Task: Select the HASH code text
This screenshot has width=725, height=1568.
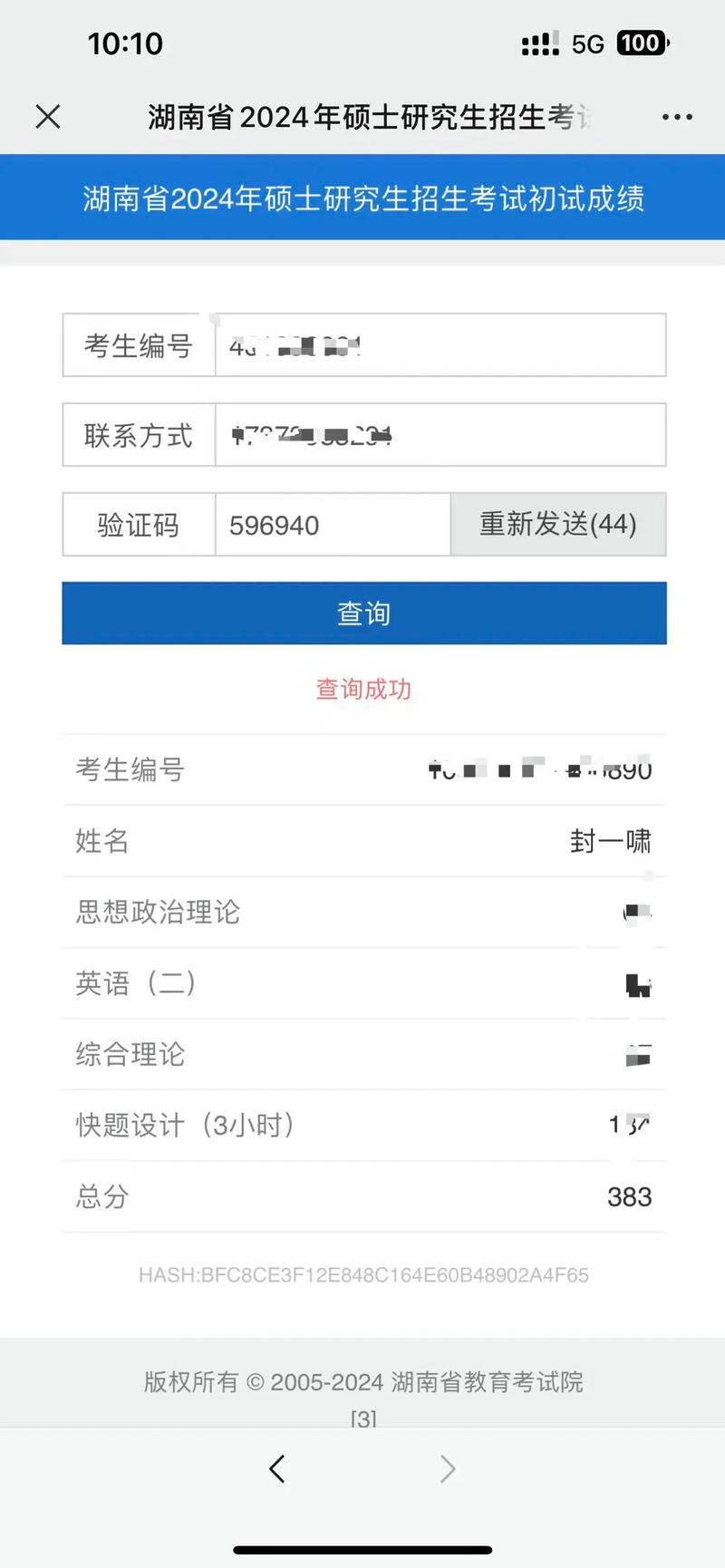Action: click(x=362, y=1274)
